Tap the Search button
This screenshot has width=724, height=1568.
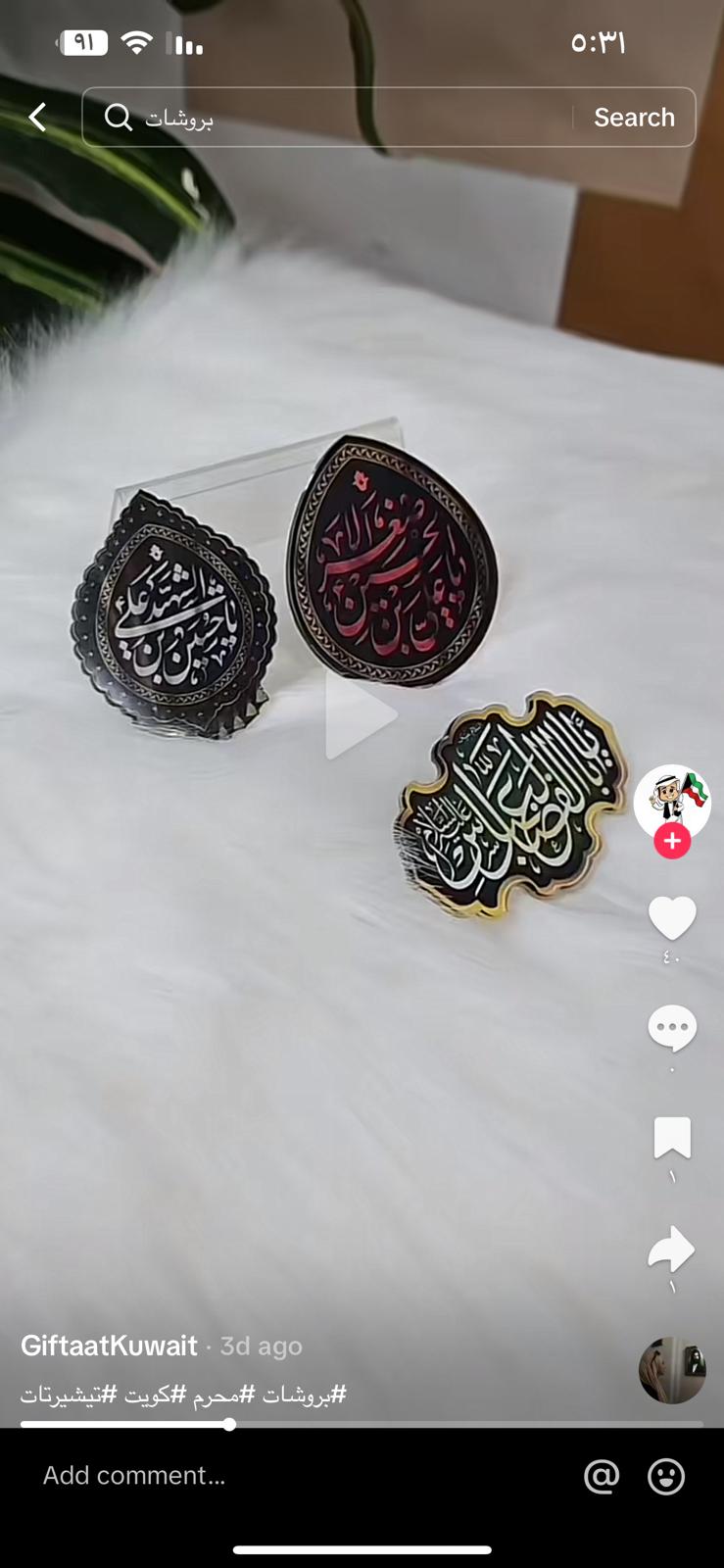click(634, 118)
